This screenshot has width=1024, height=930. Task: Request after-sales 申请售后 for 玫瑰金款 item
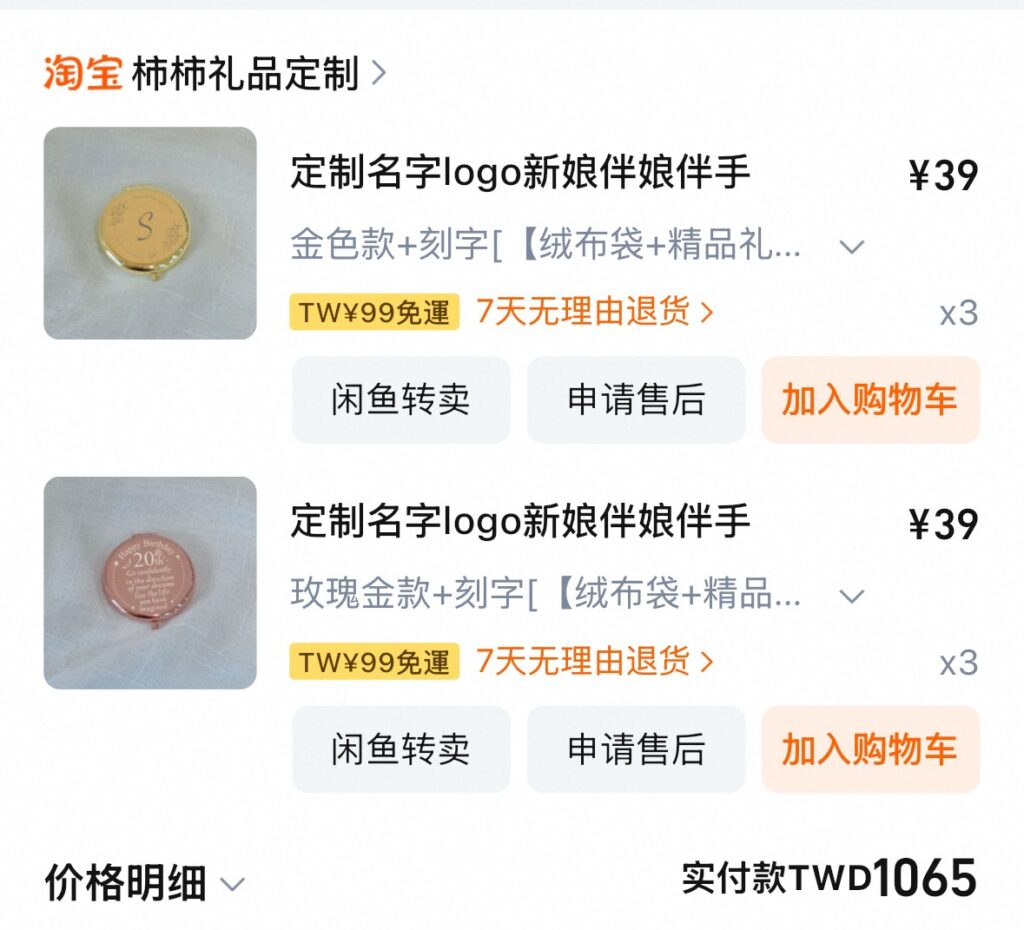636,750
